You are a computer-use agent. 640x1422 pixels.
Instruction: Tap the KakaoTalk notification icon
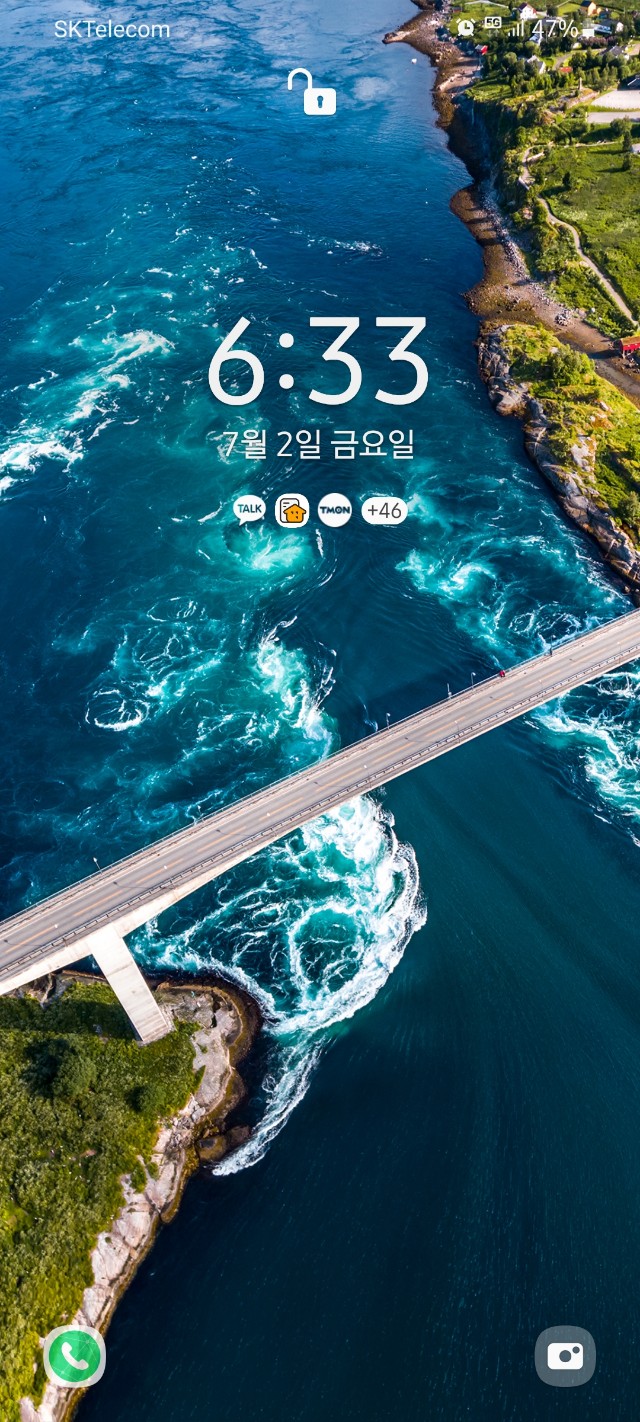coord(249,510)
